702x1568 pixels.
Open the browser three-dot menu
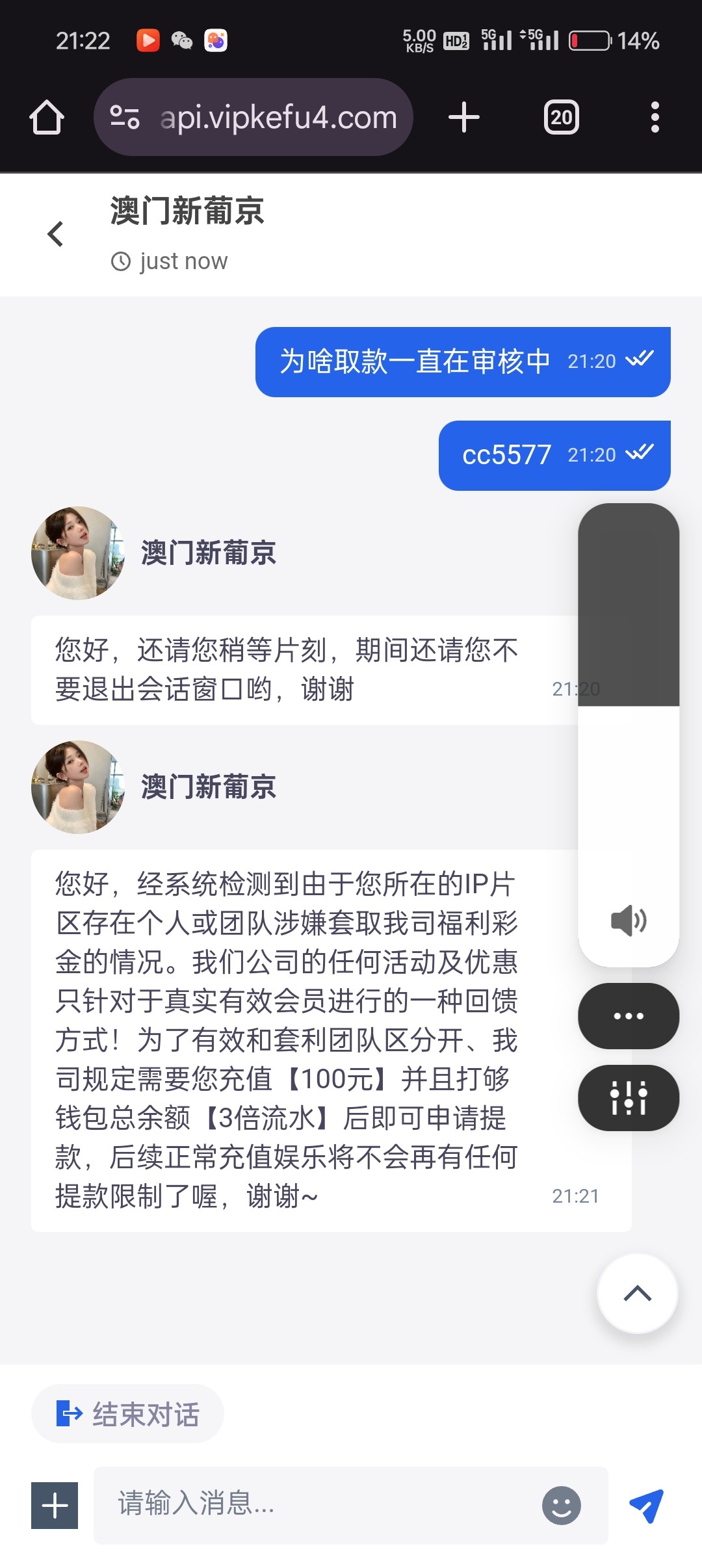pos(654,117)
